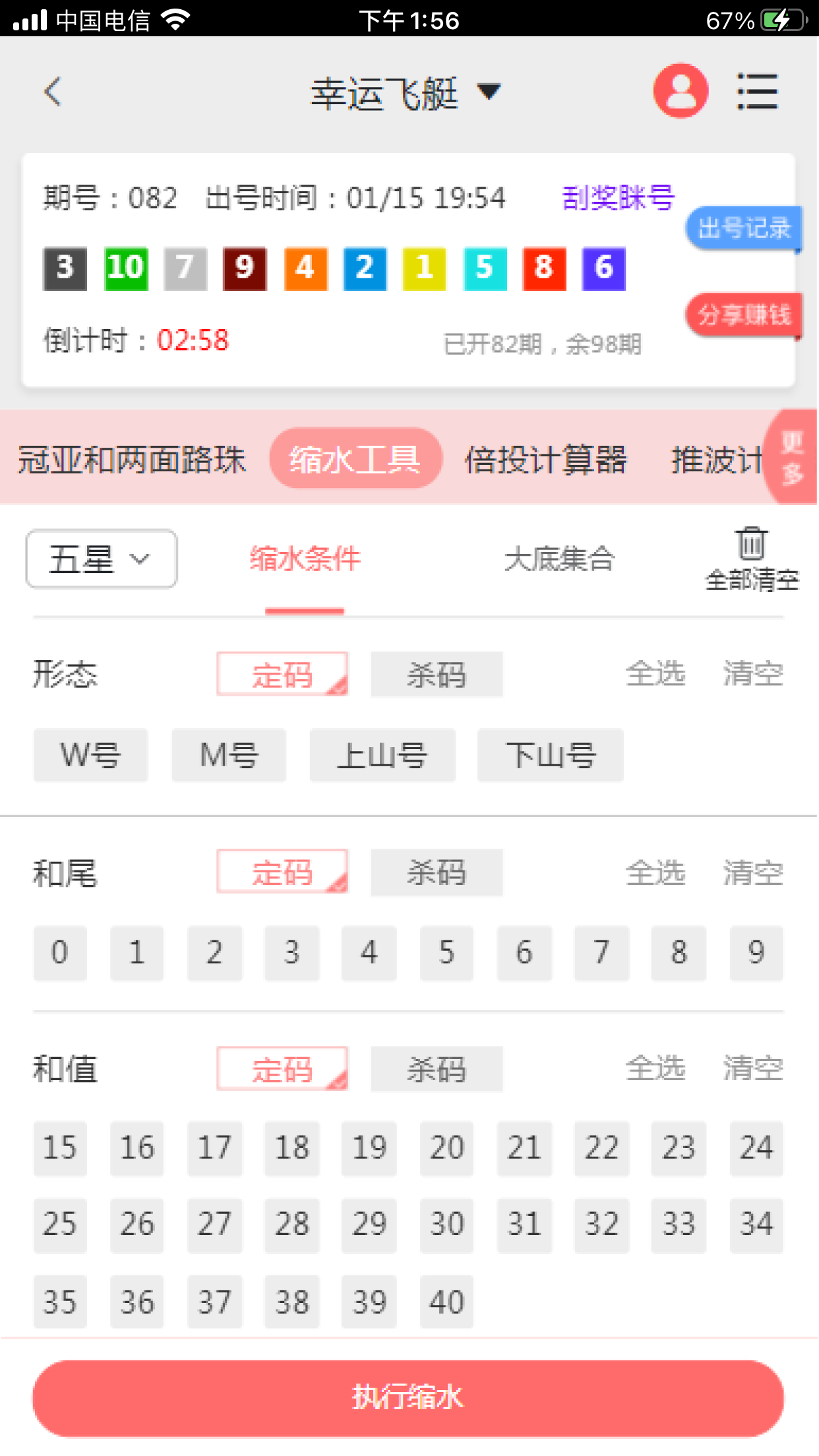
Task: Switch to the 大底集合 tab
Action: click(559, 559)
